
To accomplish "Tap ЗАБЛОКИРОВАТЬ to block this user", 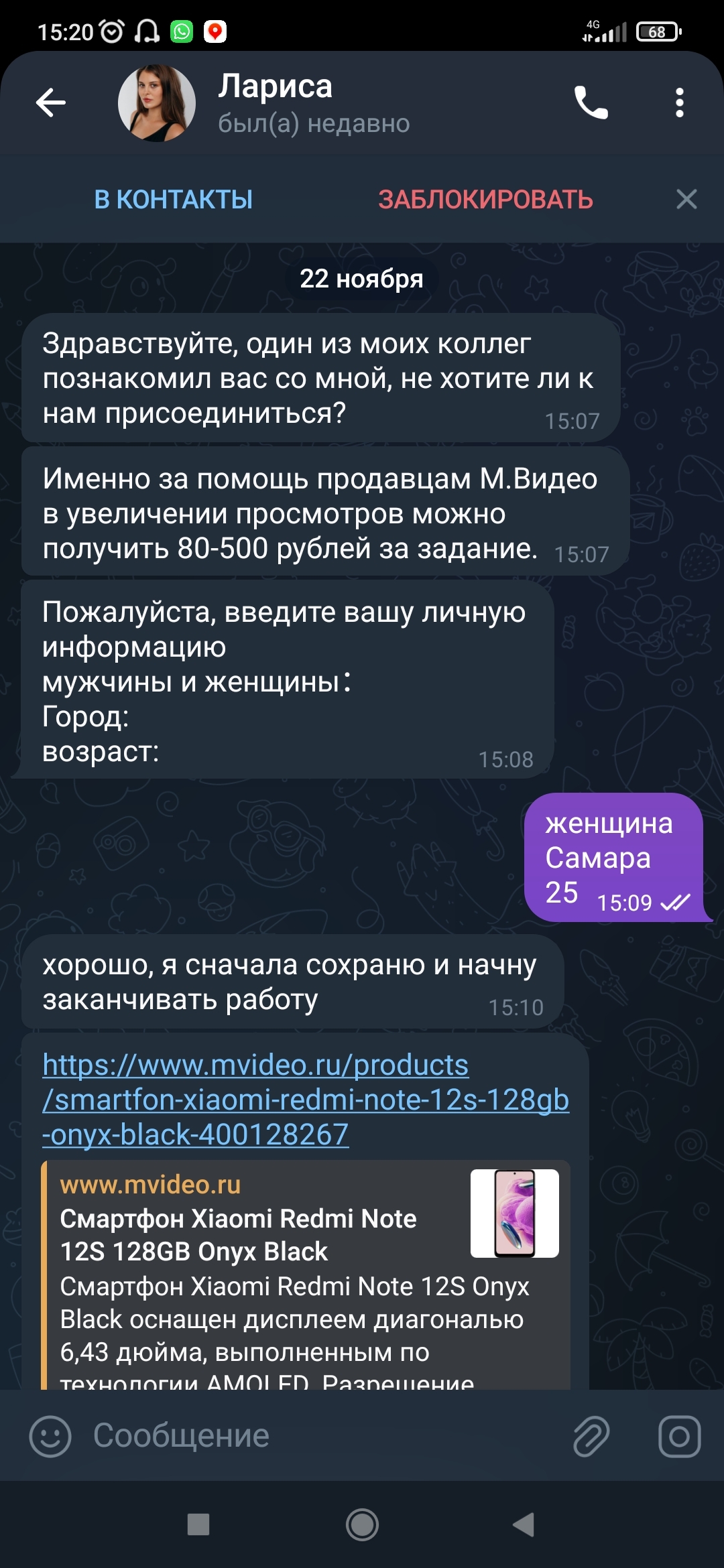I will tap(485, 200).
